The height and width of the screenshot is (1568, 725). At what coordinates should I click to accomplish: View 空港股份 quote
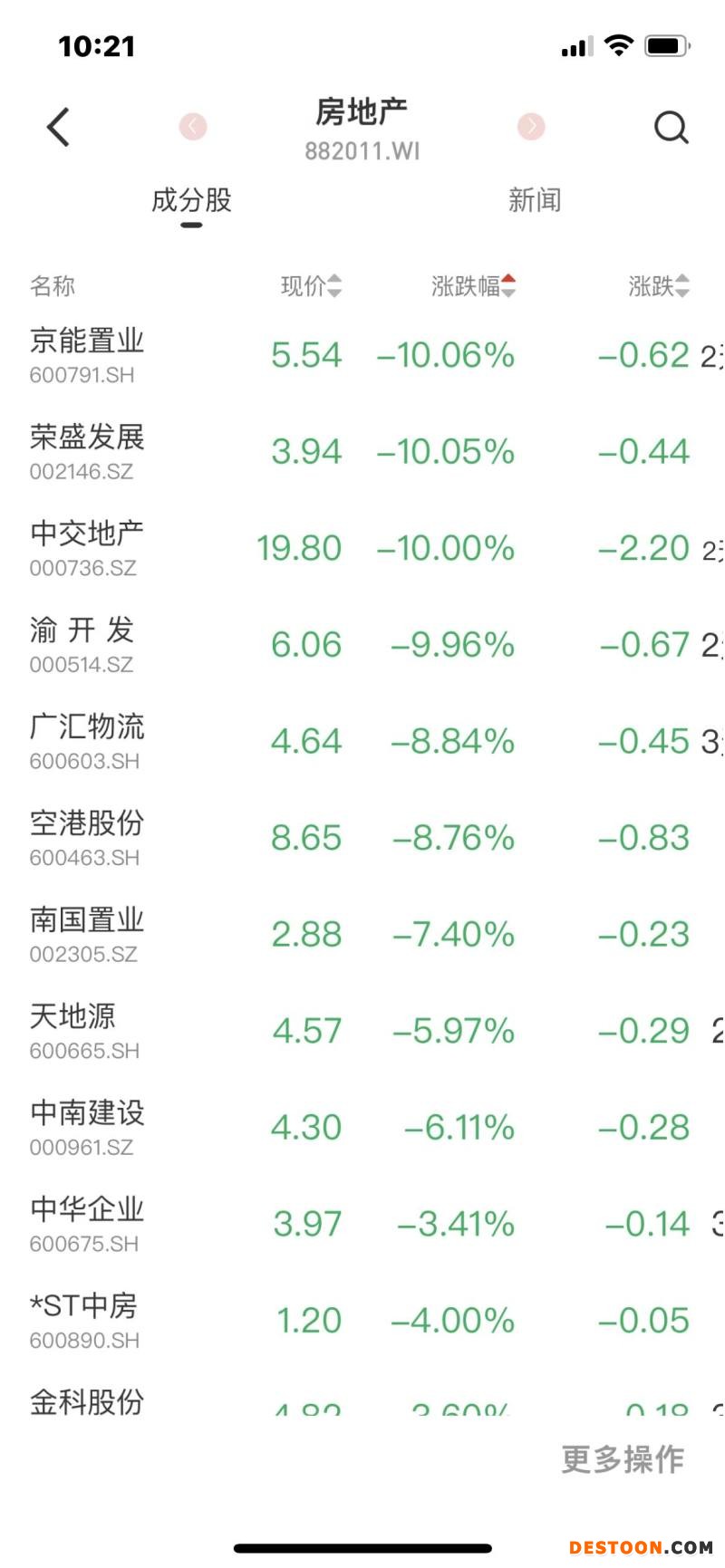tap(87, 837)
